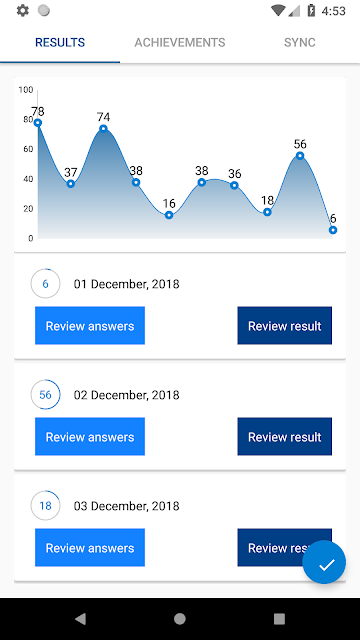Open the Sync tab
360x640 pixels.
300,42
